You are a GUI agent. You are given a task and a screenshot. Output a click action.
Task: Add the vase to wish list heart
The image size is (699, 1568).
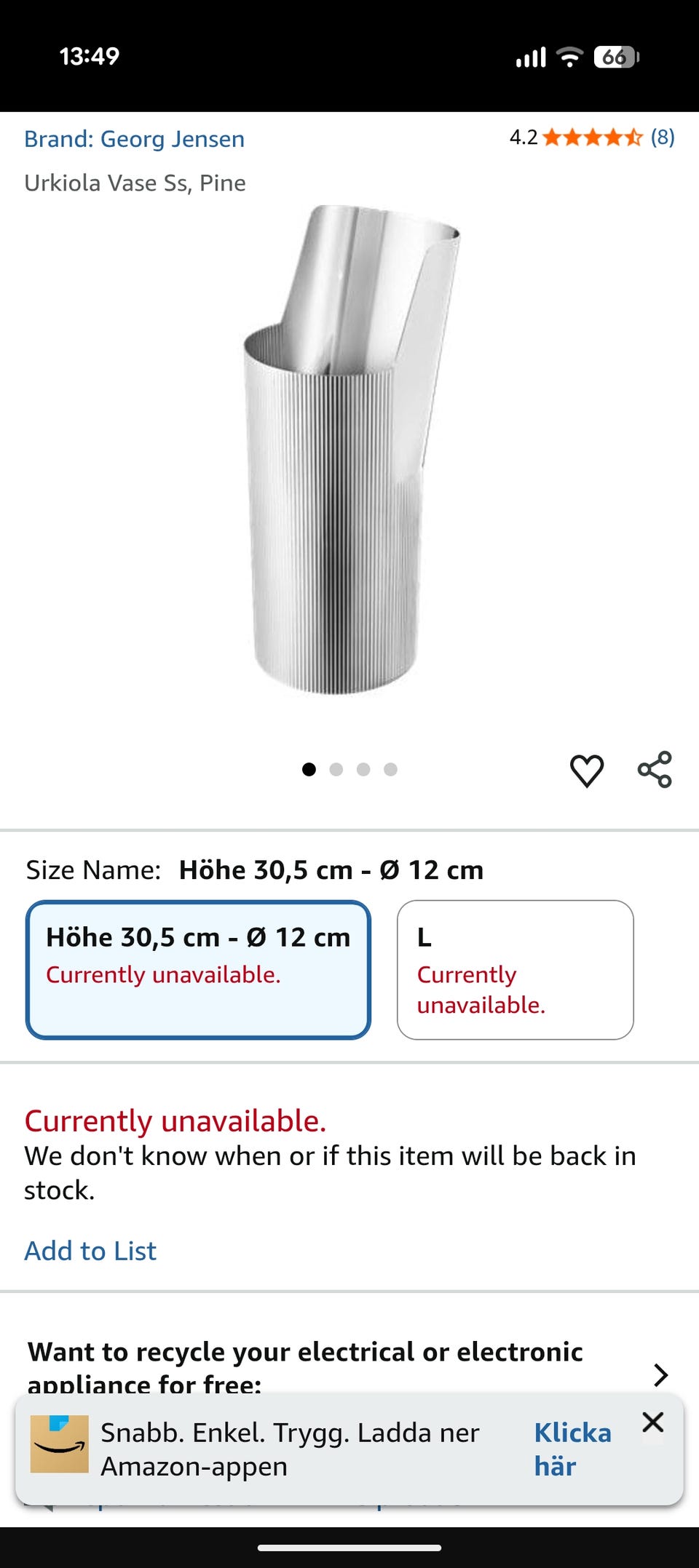click(x=586, y=771)
